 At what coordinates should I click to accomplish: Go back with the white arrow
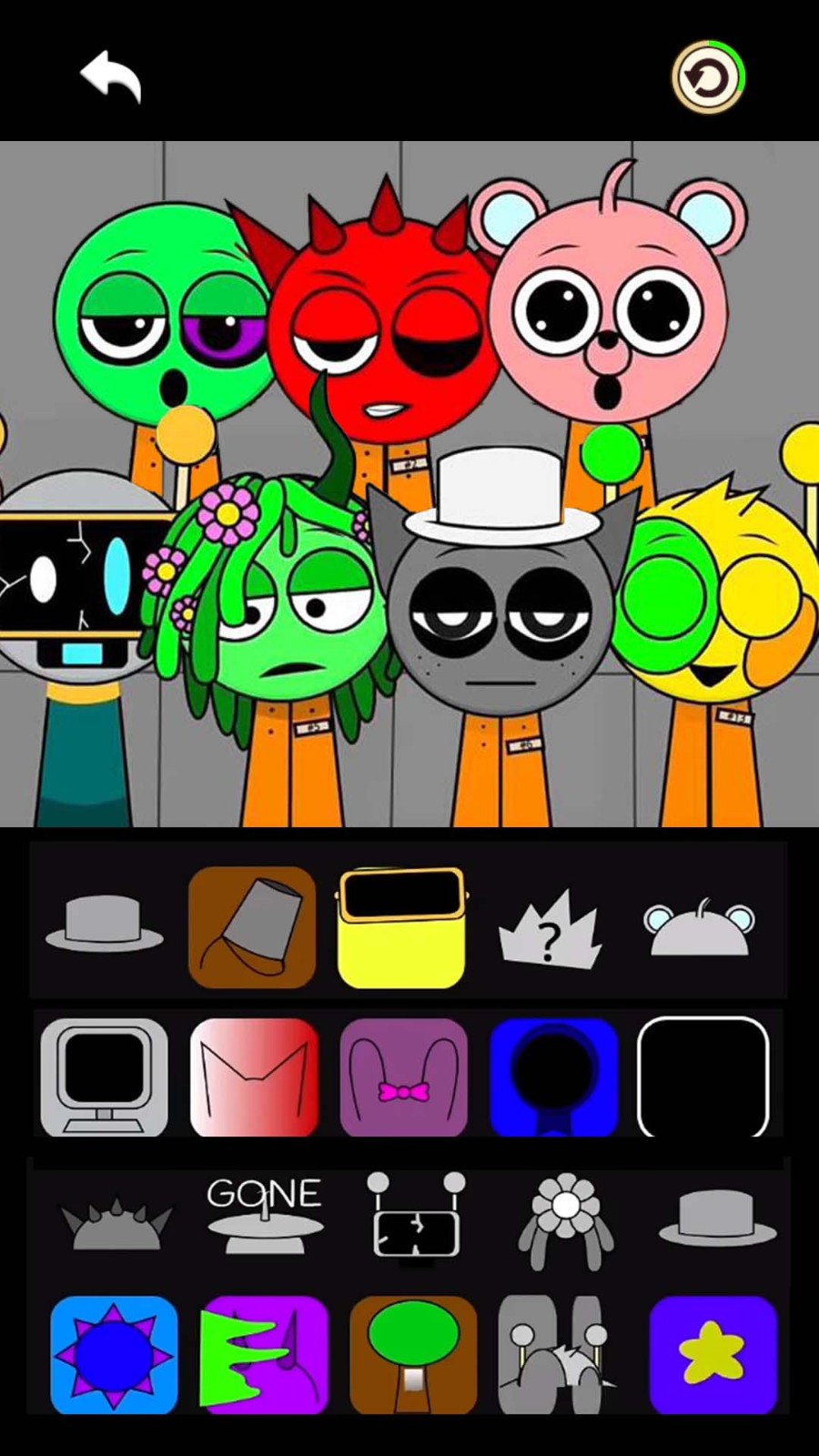111,76
